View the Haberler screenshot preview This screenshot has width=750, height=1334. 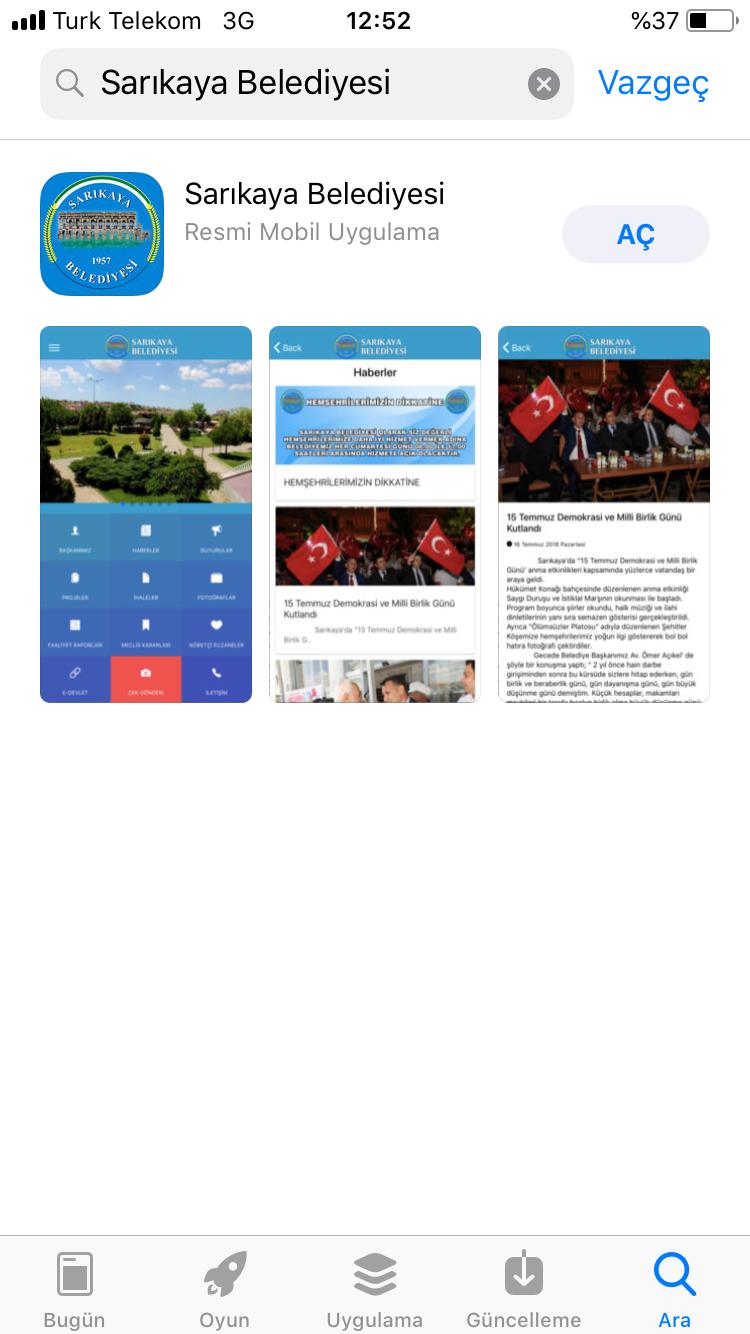pyautogui.click(x=374, y=514)
